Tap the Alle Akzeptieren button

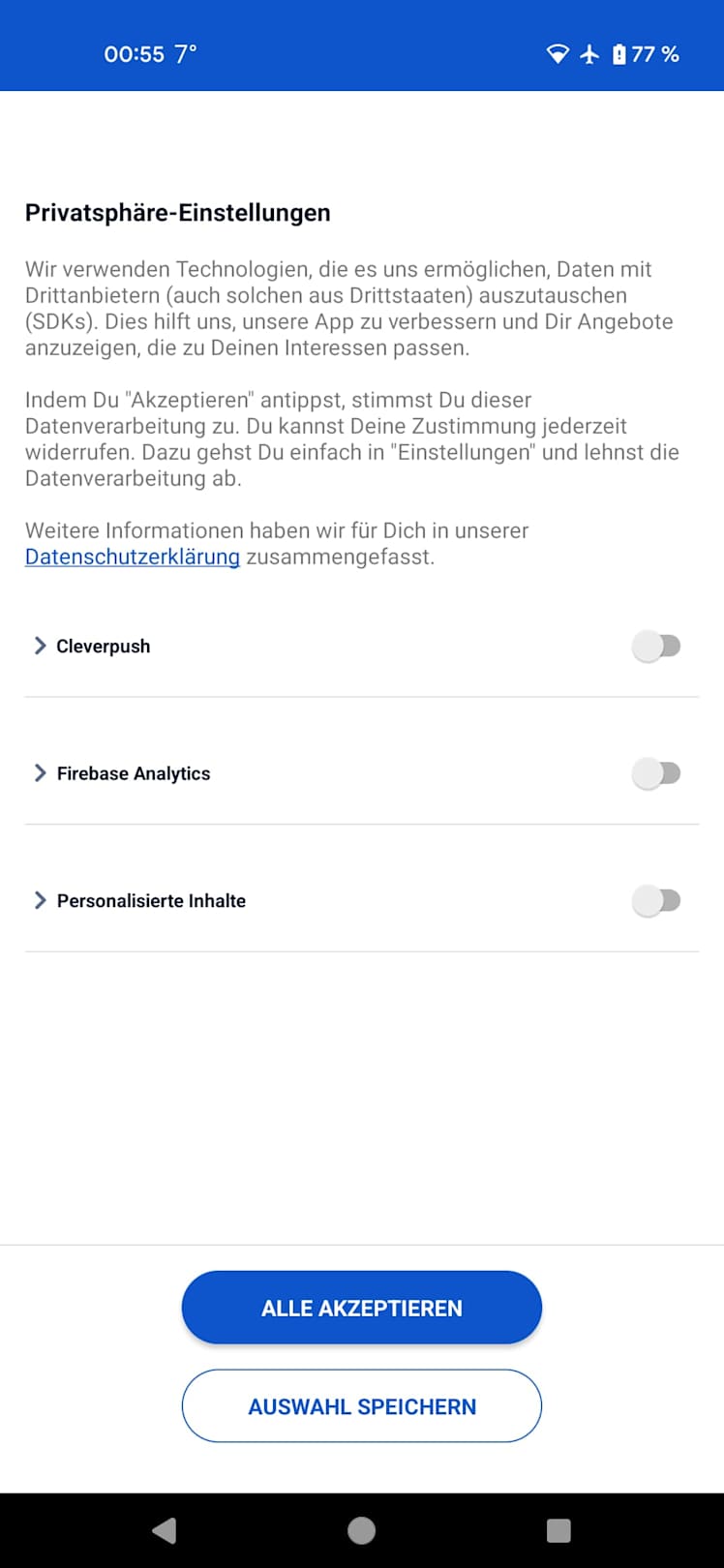tap(361, 1308)
